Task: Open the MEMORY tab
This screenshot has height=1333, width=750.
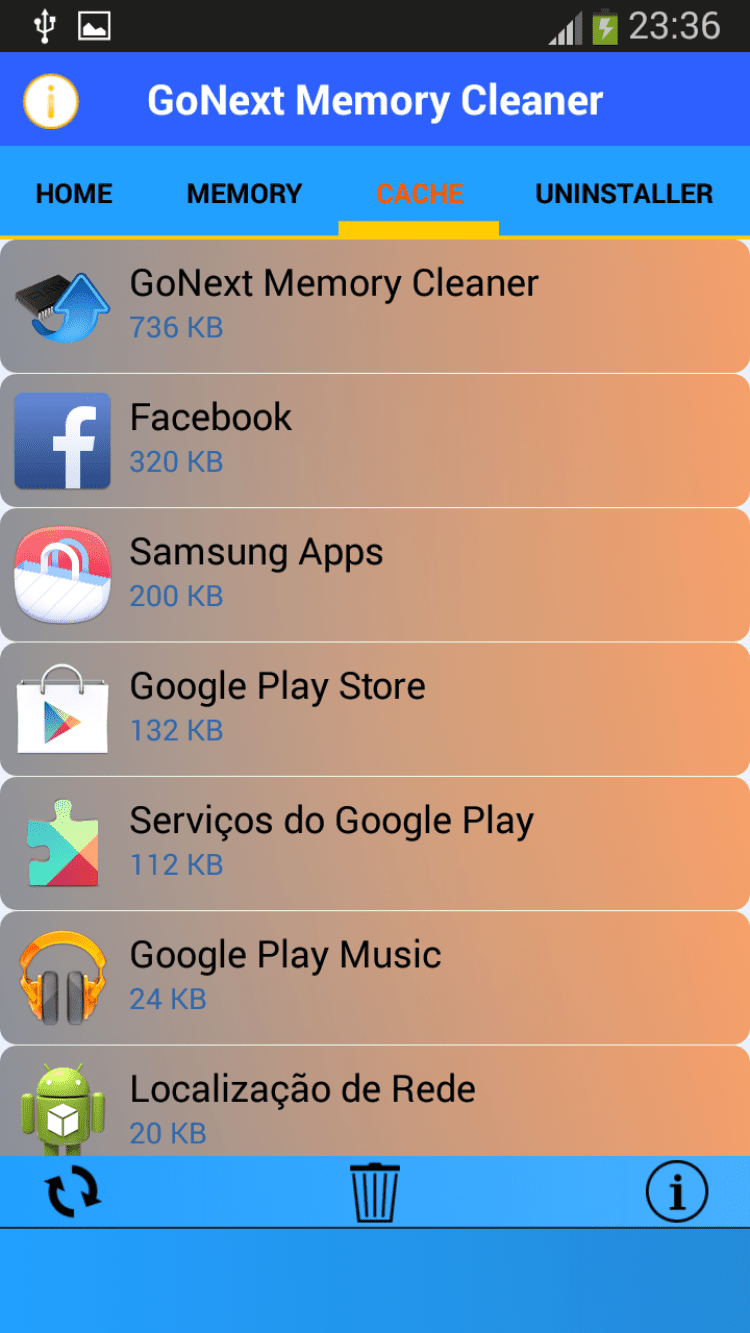Action: tap(244, 193)
